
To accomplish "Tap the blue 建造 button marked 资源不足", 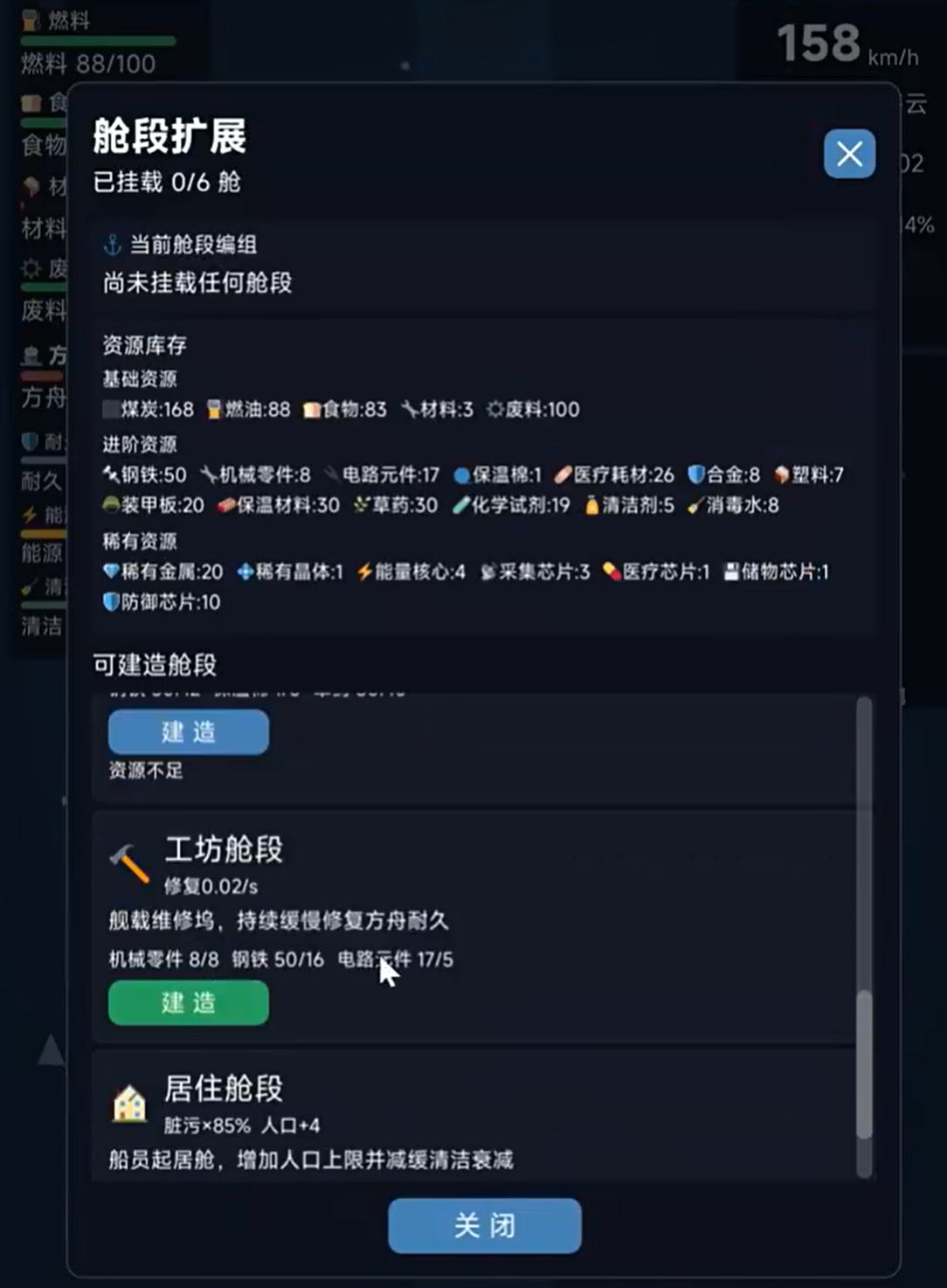I will coord(188,731).
